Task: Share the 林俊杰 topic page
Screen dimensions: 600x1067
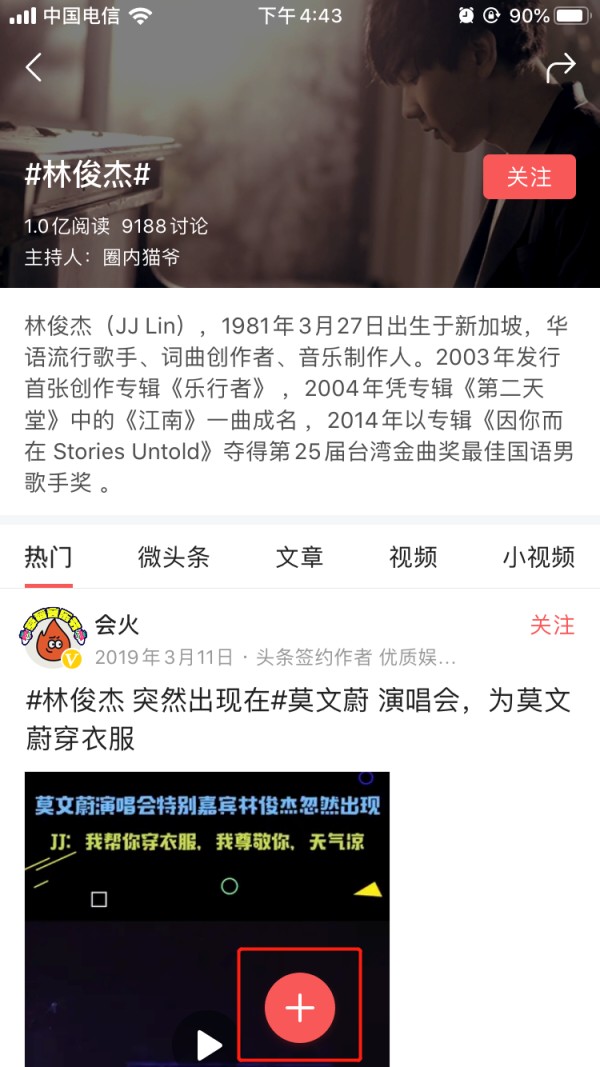Action: click(561, 67)
